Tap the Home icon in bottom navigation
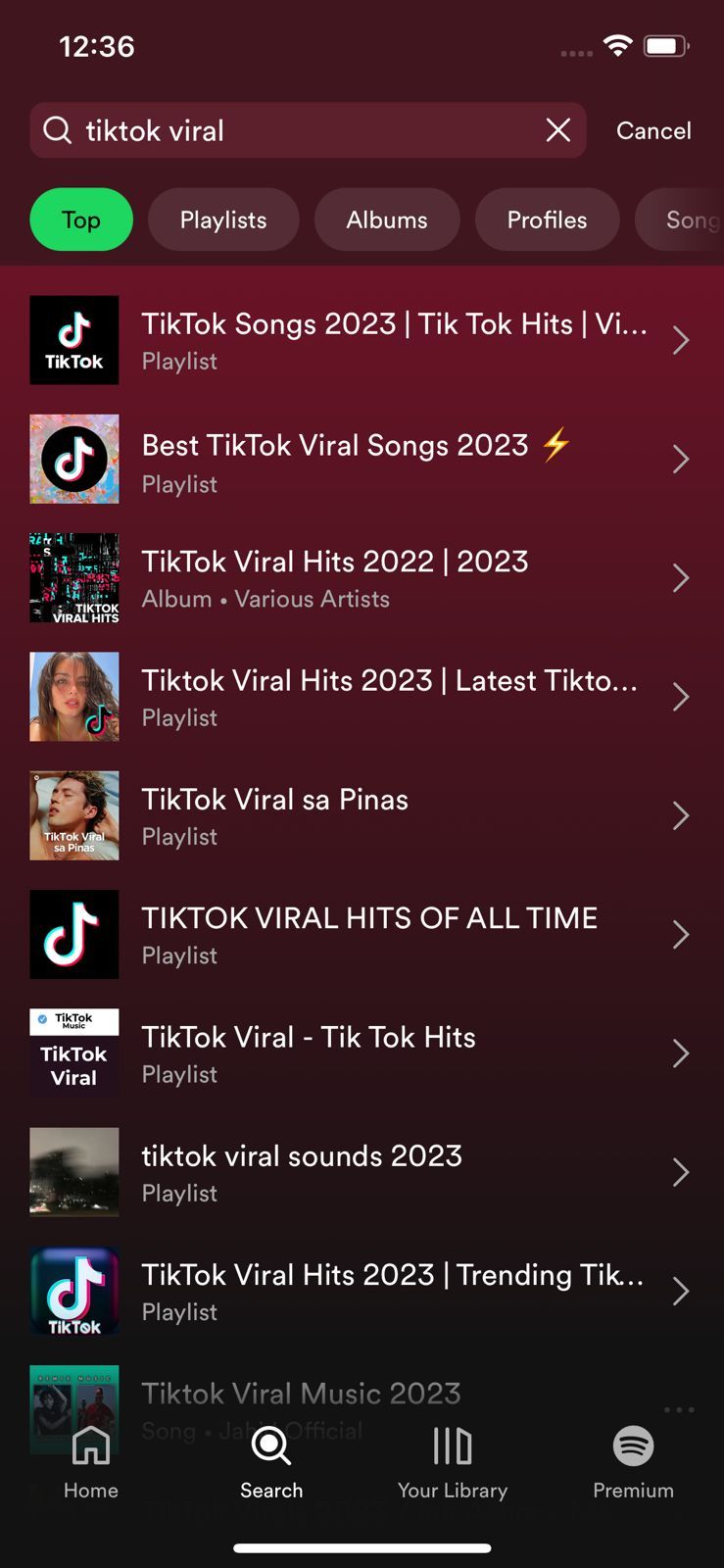Viewport: 724px width, 1568px height. pos(90,1460)
